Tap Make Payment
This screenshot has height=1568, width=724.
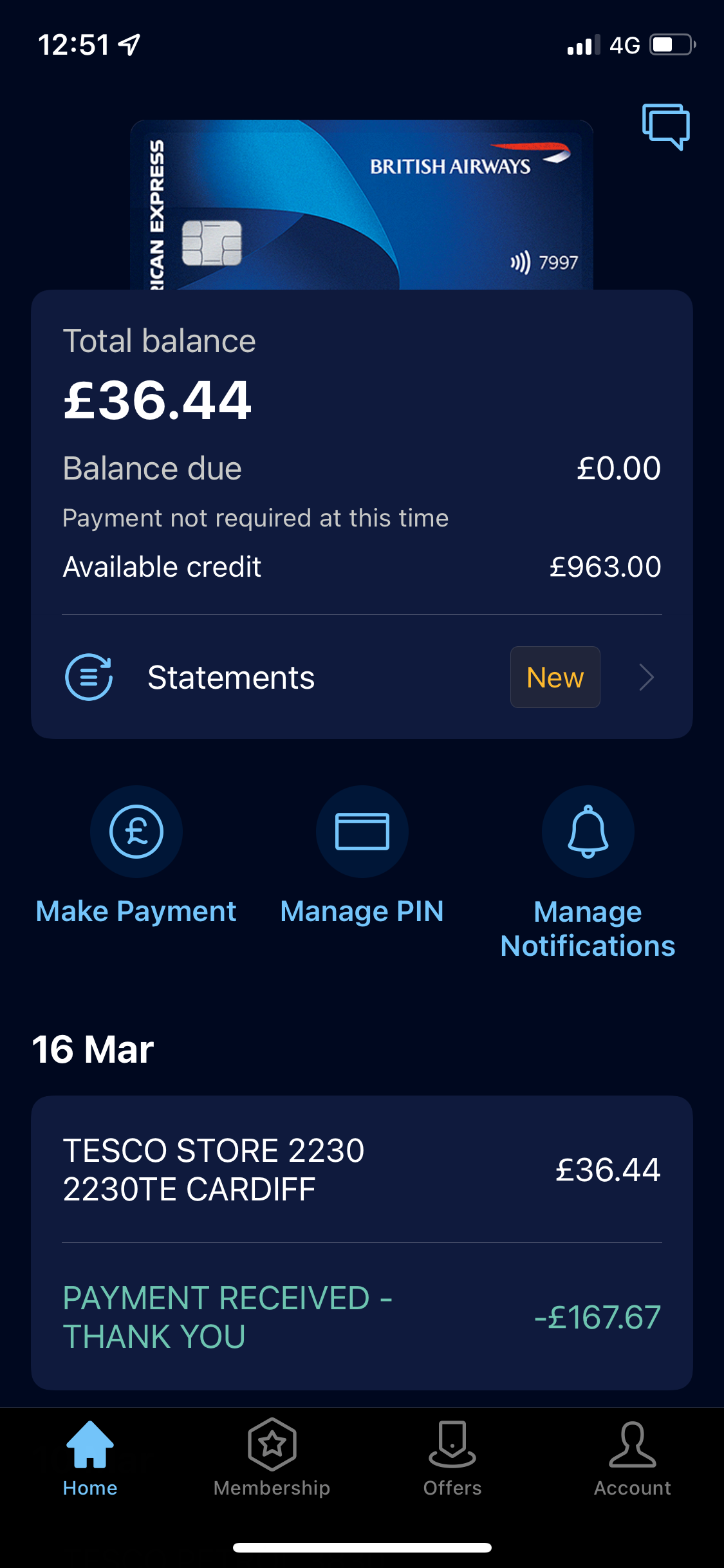click(x=136, y=856)
